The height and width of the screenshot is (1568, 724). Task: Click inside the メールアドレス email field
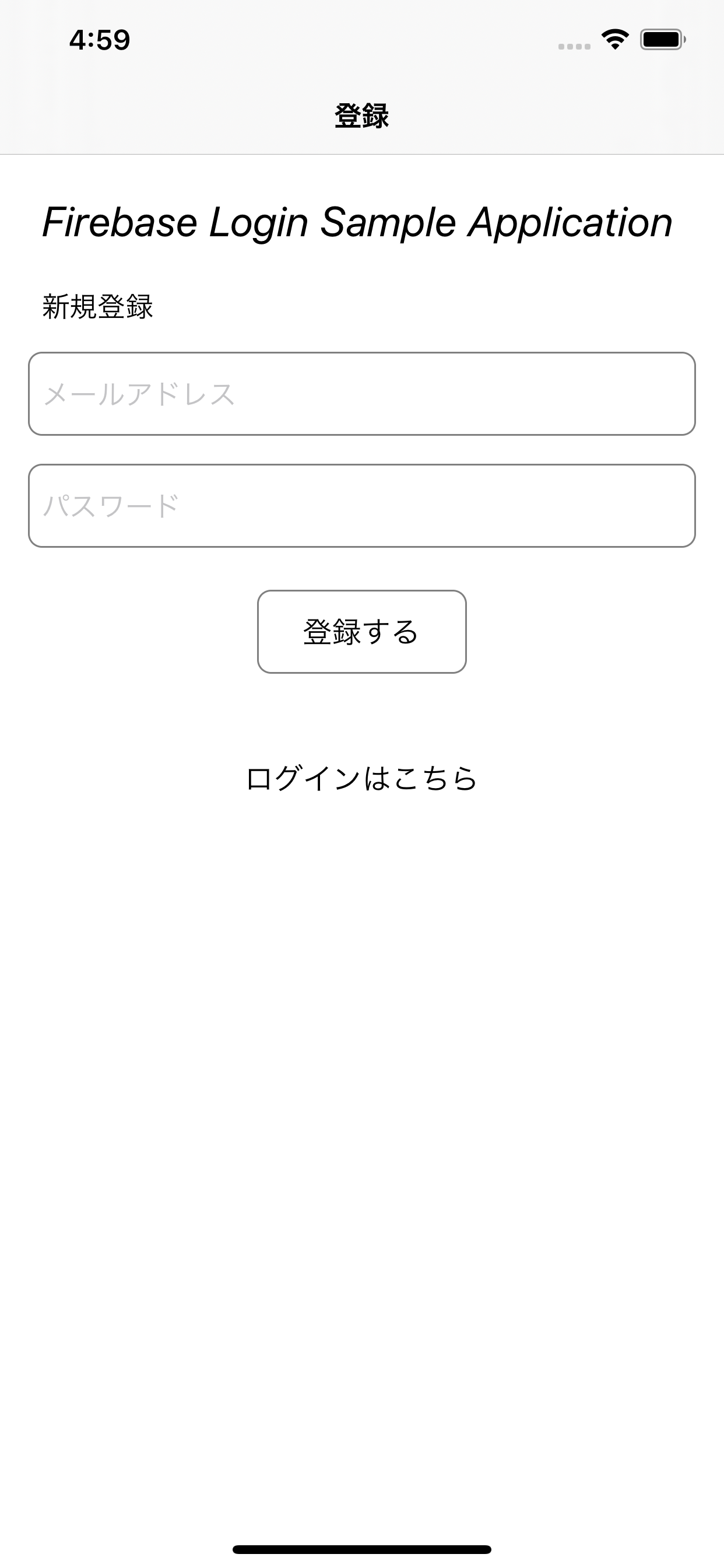pos(361,393)
